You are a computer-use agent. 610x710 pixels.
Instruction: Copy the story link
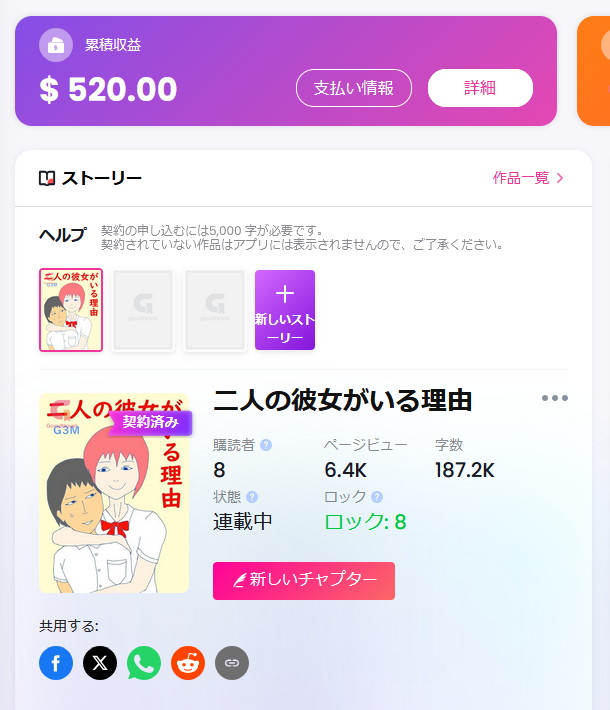tap(232, 662)
